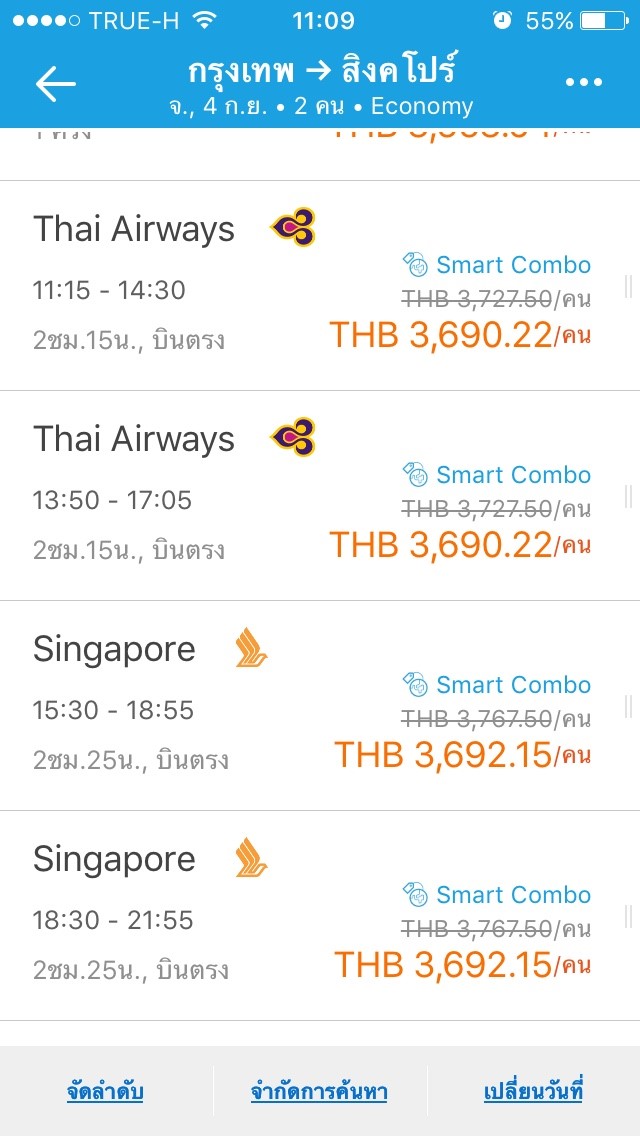Choose Singapore Airlines 18:30 - 21:55 flight
The height and width of the screenshot is (1136, 640).
(x=320, y=916)
